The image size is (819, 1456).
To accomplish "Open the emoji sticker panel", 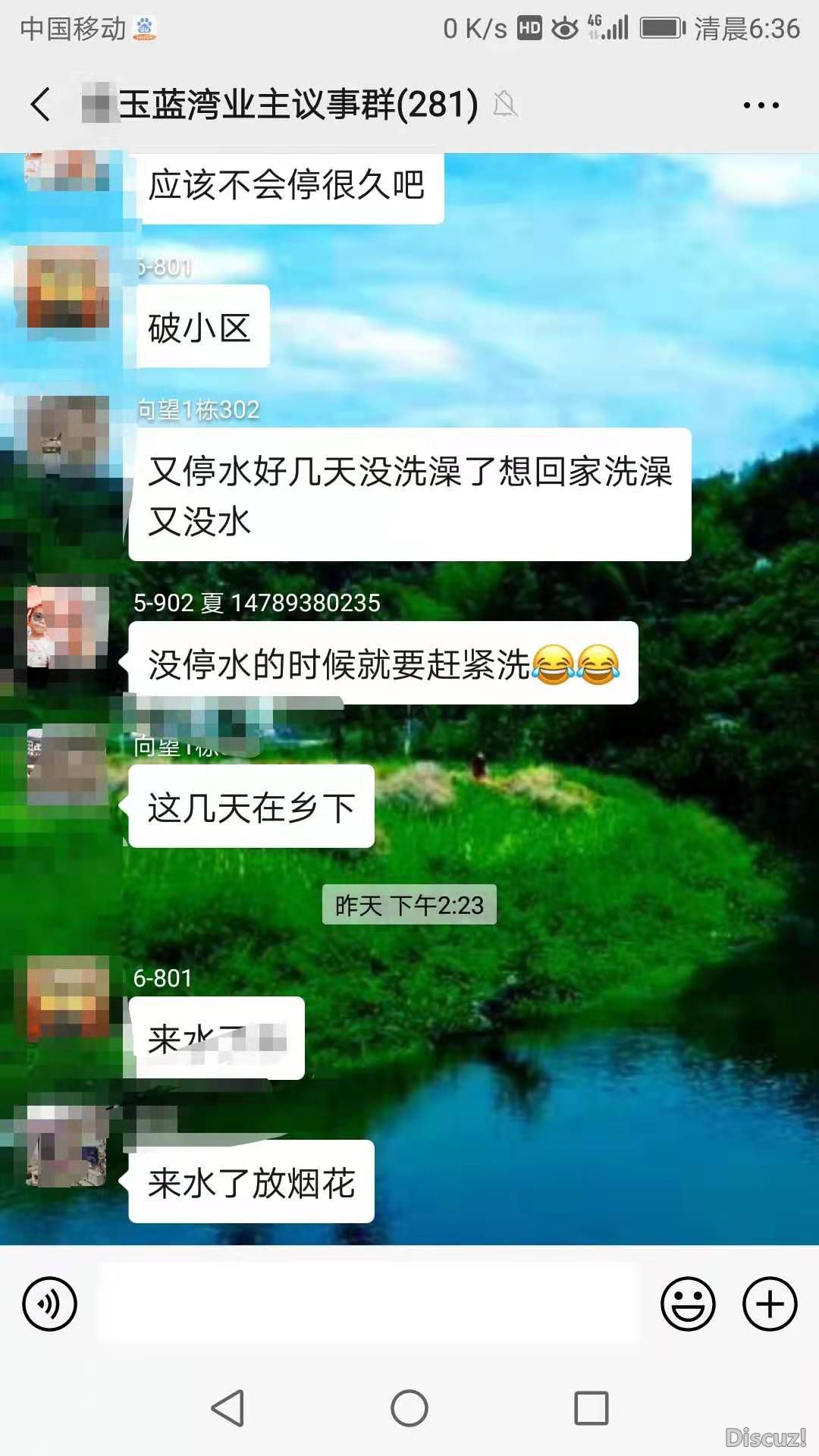I will click(x=688, y=1304).
